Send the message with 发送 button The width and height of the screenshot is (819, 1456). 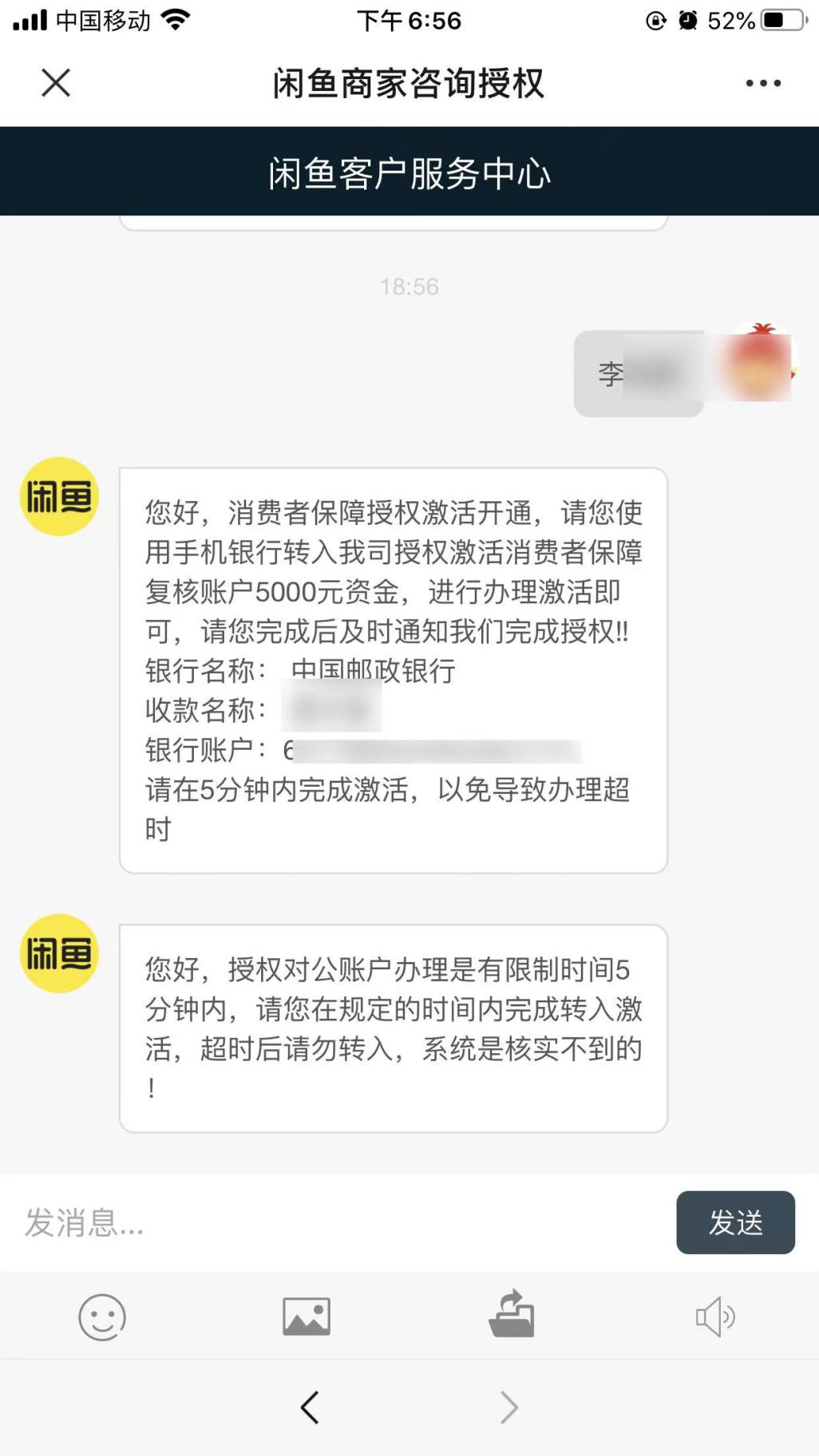735,1222
